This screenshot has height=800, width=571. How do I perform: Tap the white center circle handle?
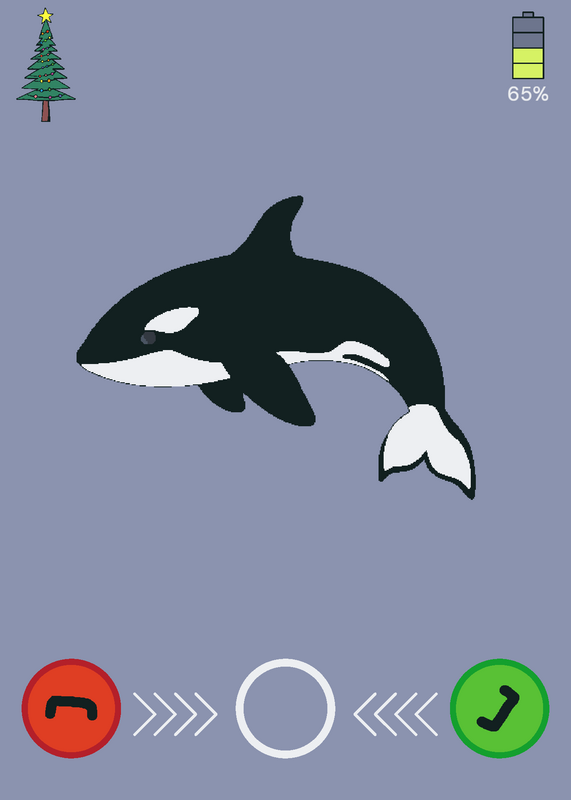[285, 708]
